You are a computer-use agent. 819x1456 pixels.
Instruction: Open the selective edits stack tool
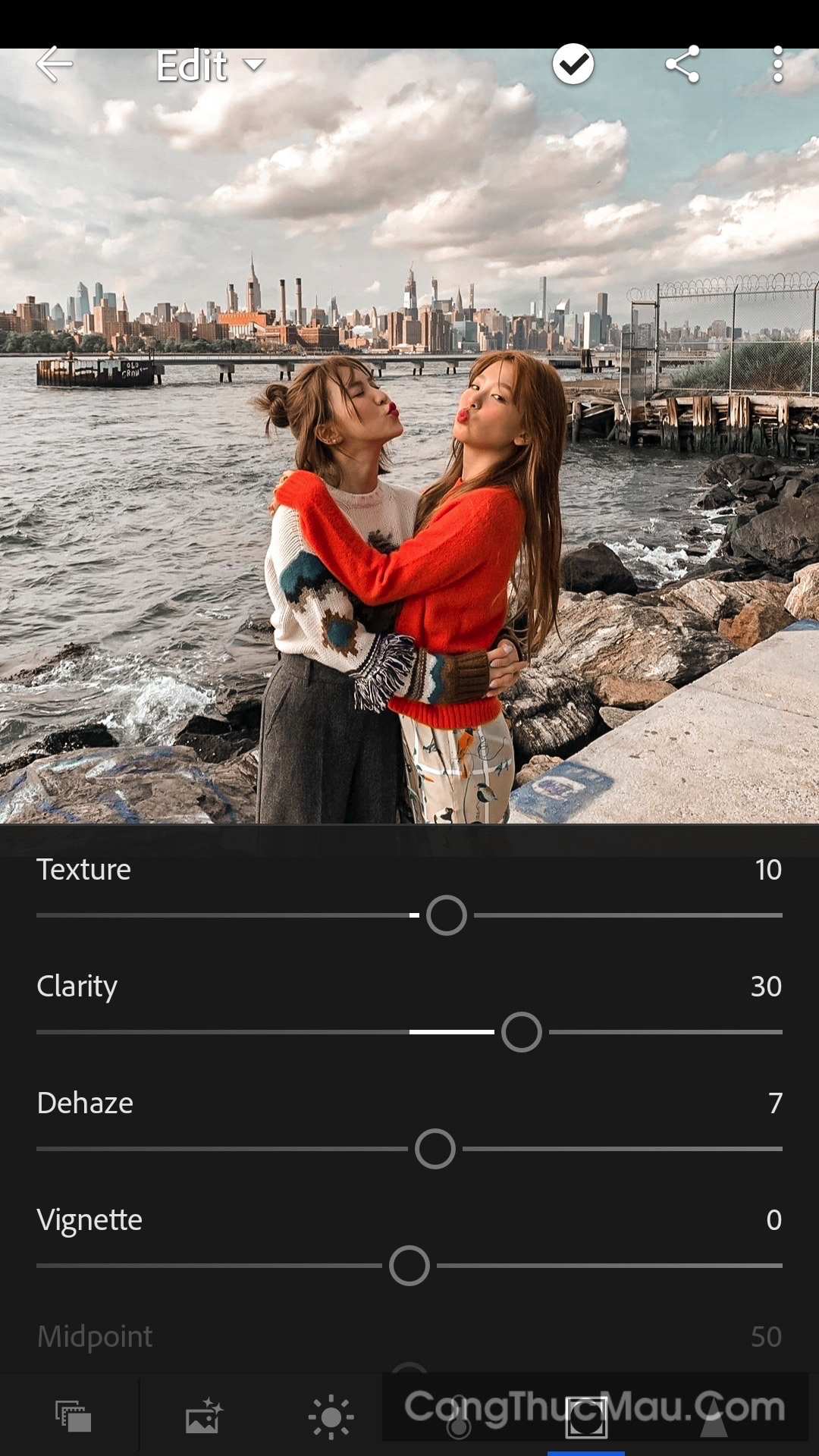pos(73,1416)
